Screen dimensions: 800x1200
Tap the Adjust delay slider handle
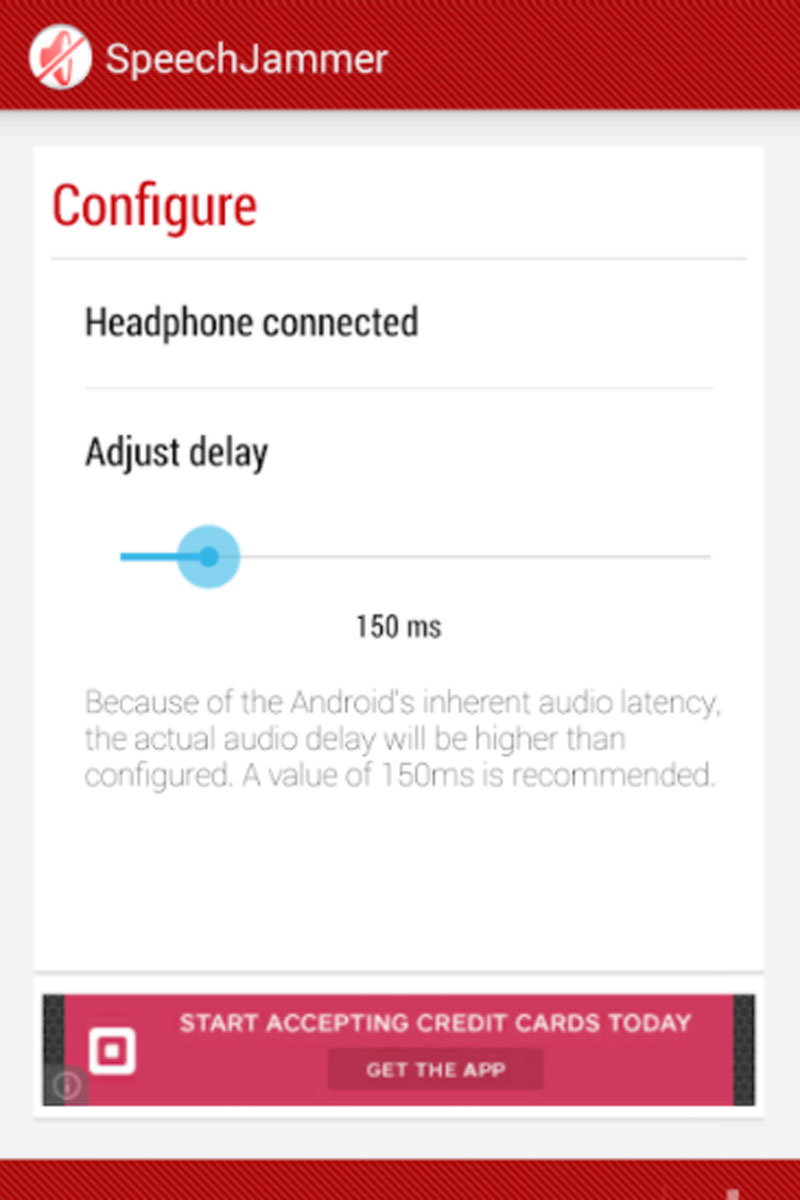208,557
